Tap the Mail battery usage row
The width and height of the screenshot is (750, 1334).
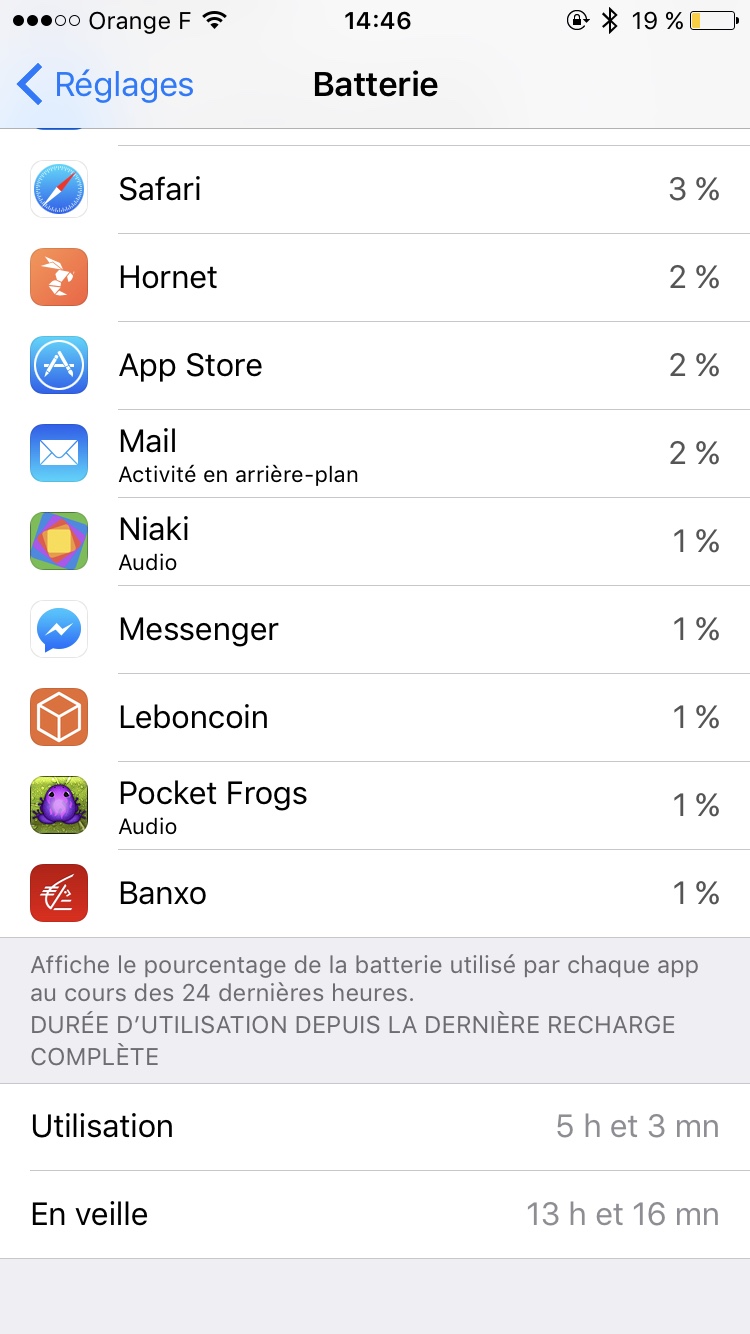[375, 453]
